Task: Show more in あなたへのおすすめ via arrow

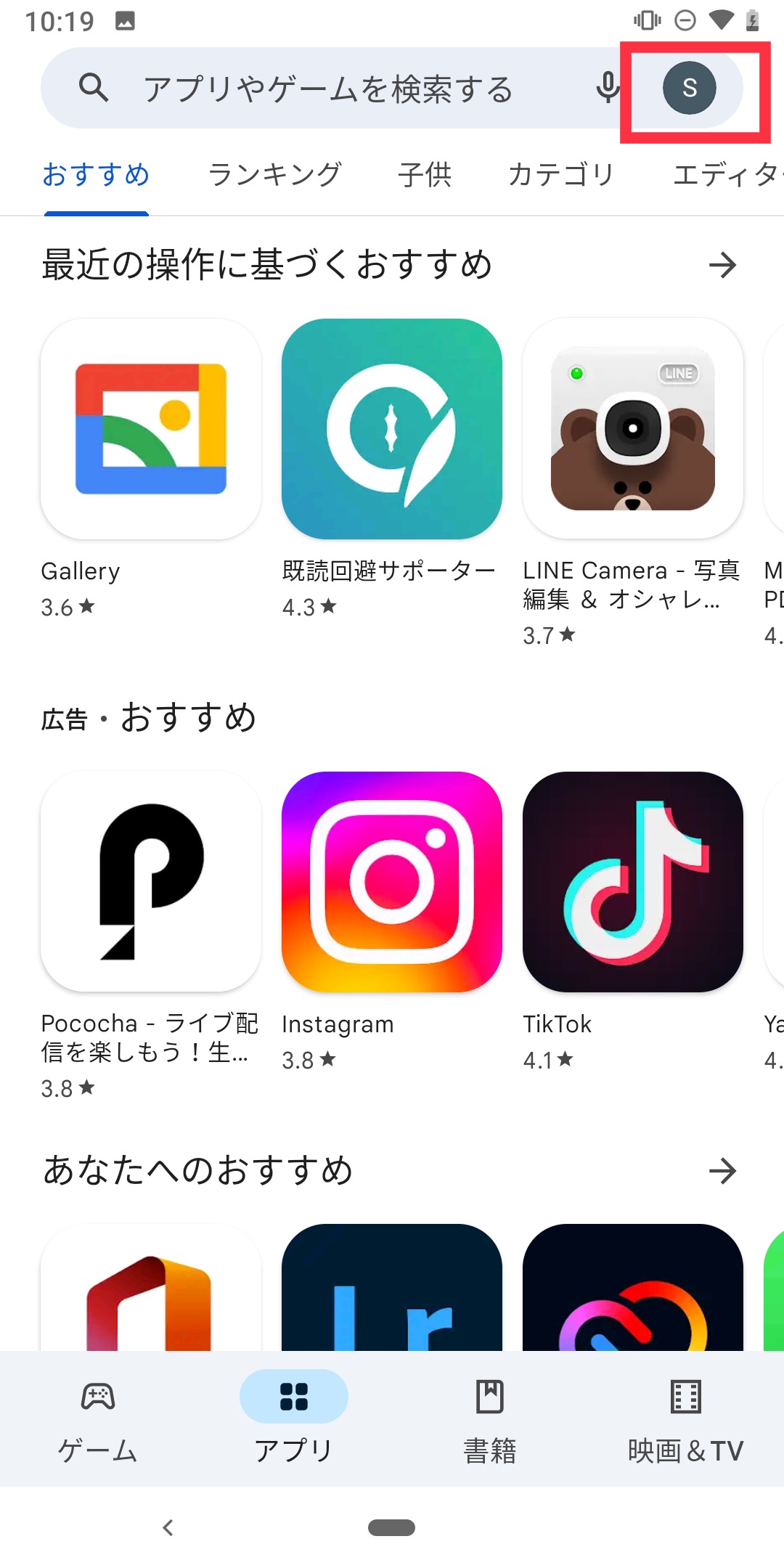Action: (x=722, y=1170)
